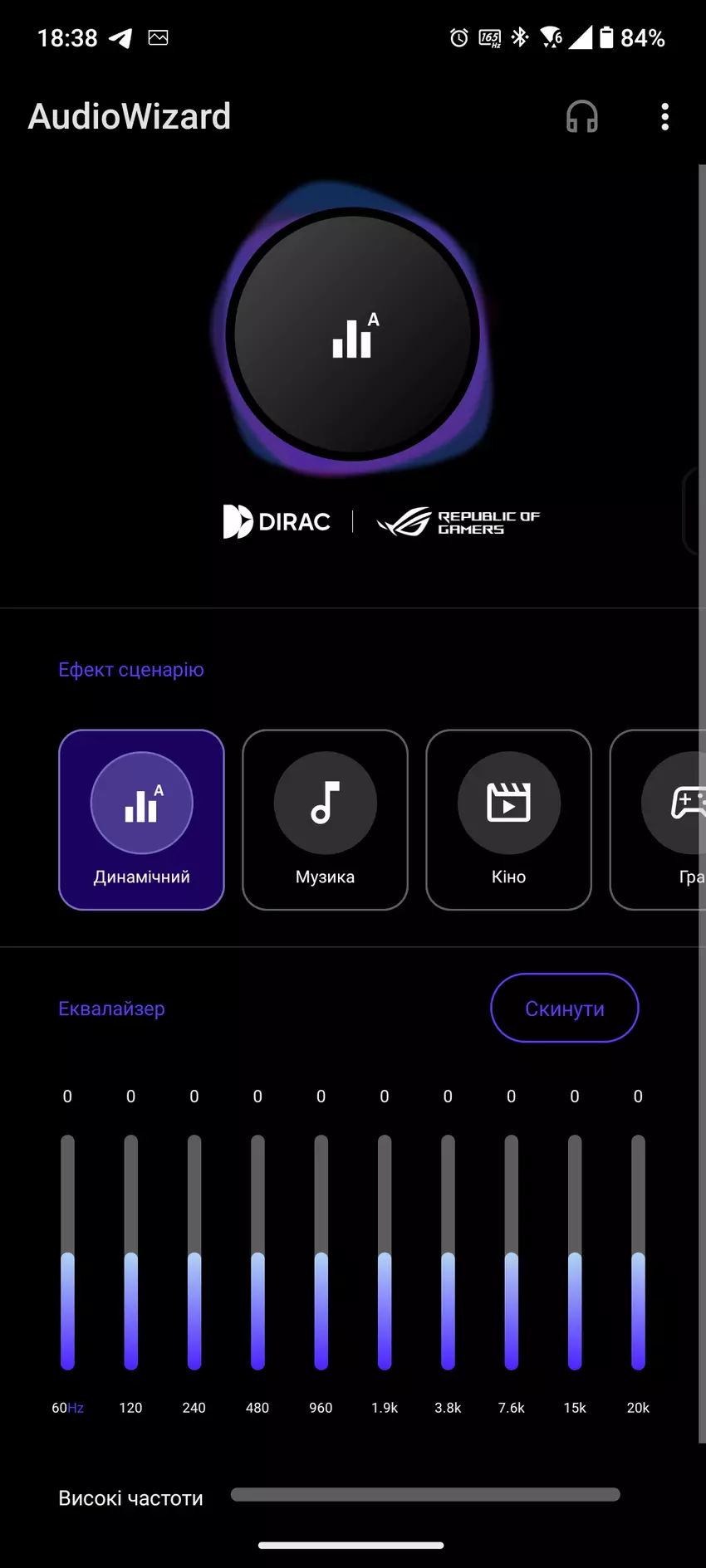Adjust the 15k equalizer band
Screen dimensions: 706x1568
tap(575, 1253)
